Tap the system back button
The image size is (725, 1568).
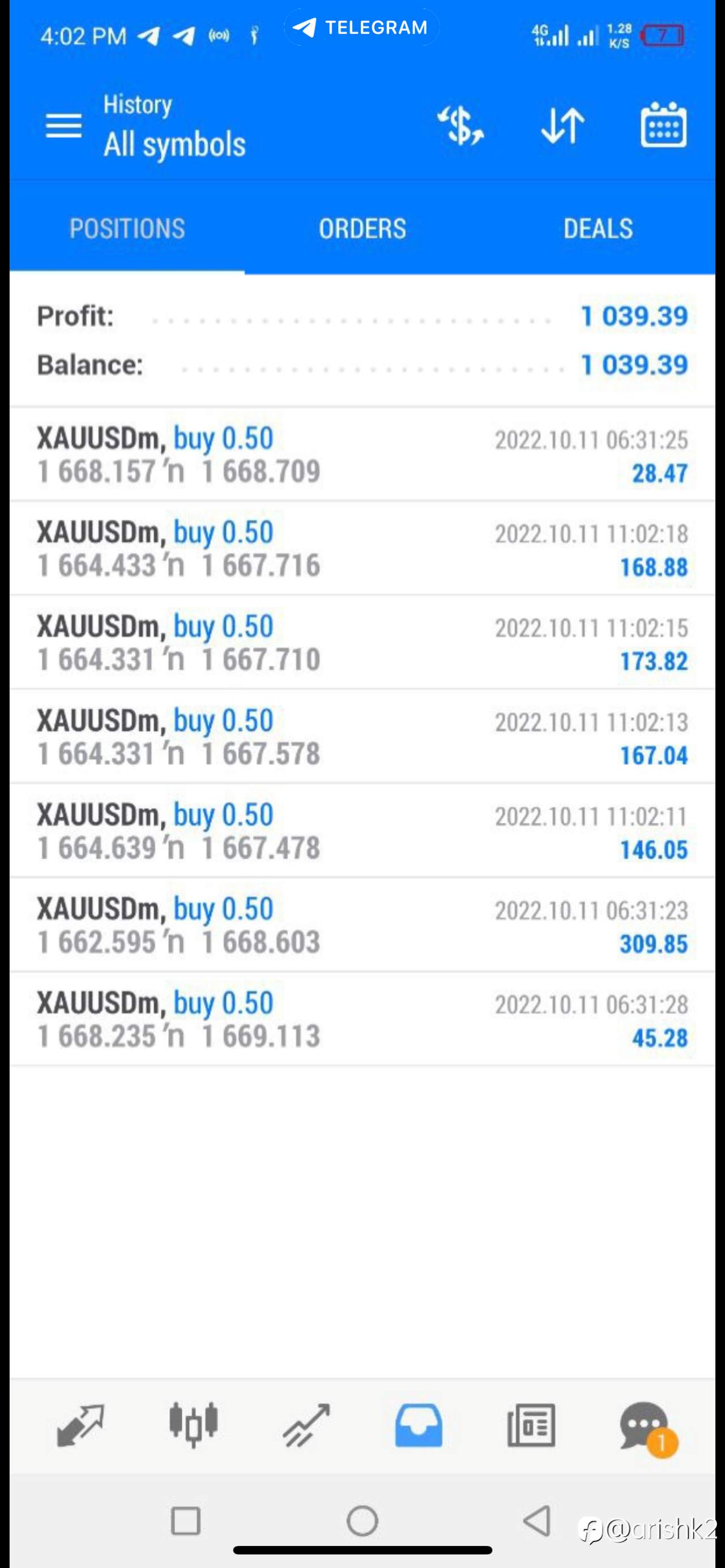[x=537, y=1521]
